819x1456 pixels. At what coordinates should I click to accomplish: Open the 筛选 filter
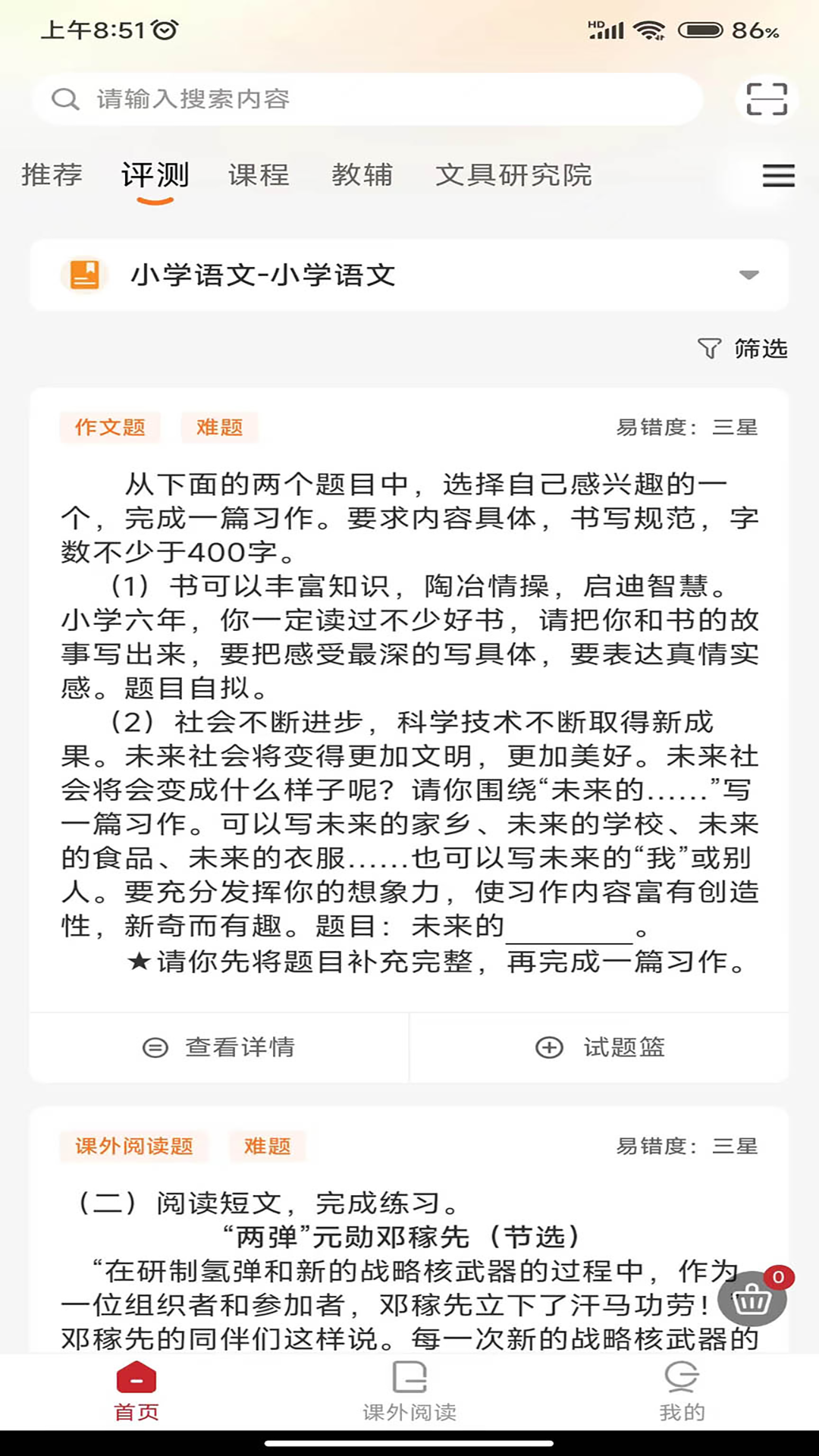pyautogui.click(x=743, y=349)
